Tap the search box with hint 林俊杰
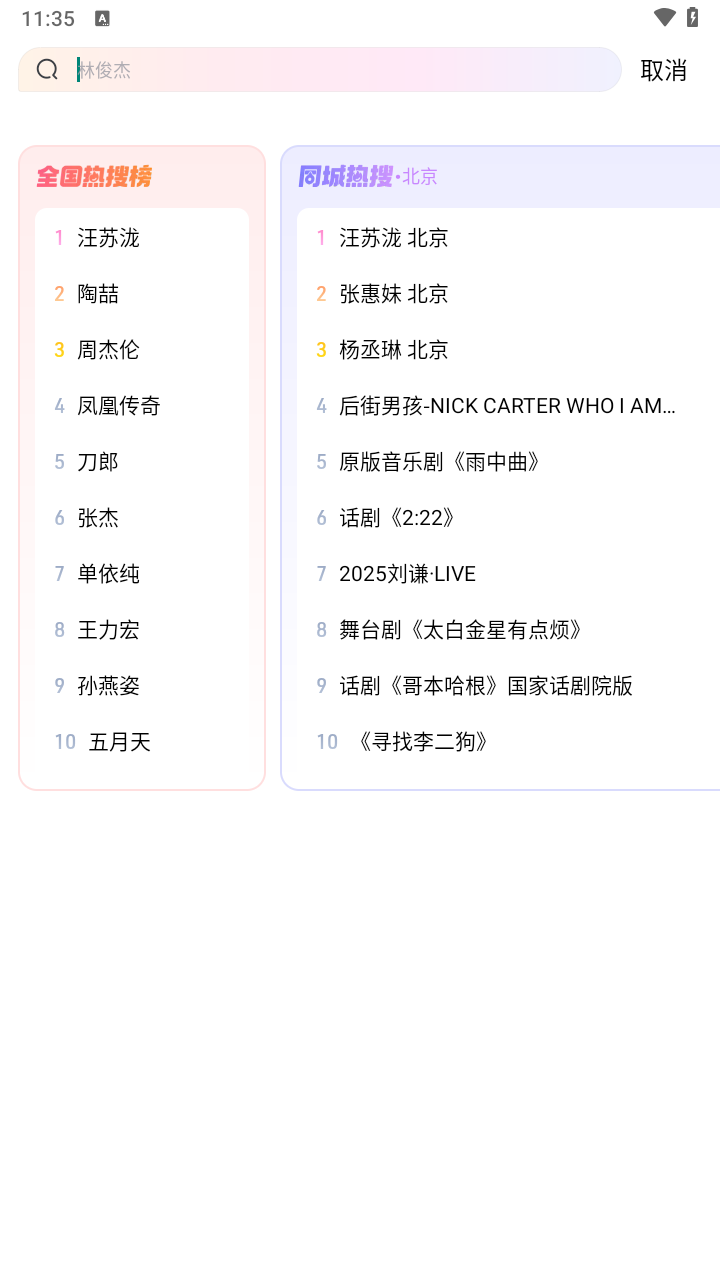 340,70
